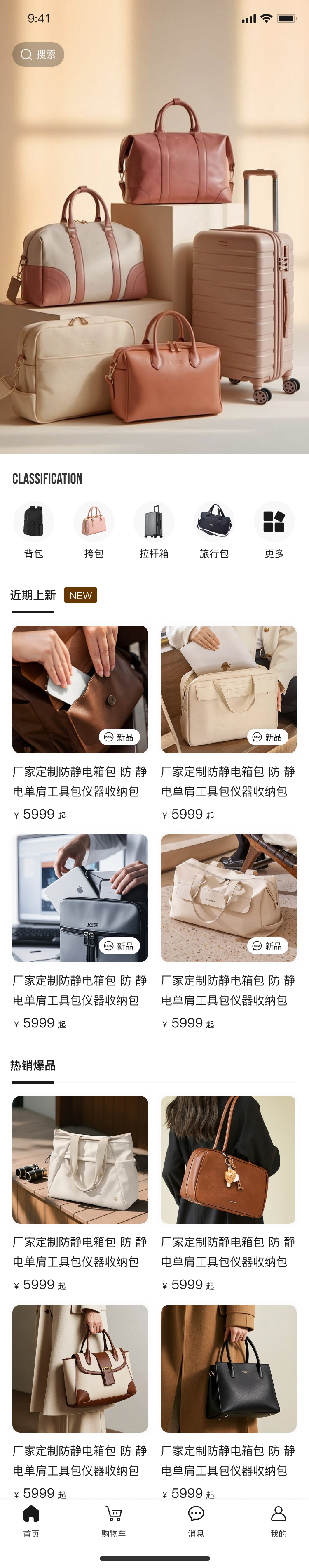Open the 搜索 search box
Screen dimensions: 309x1568
tap(38, 54)
